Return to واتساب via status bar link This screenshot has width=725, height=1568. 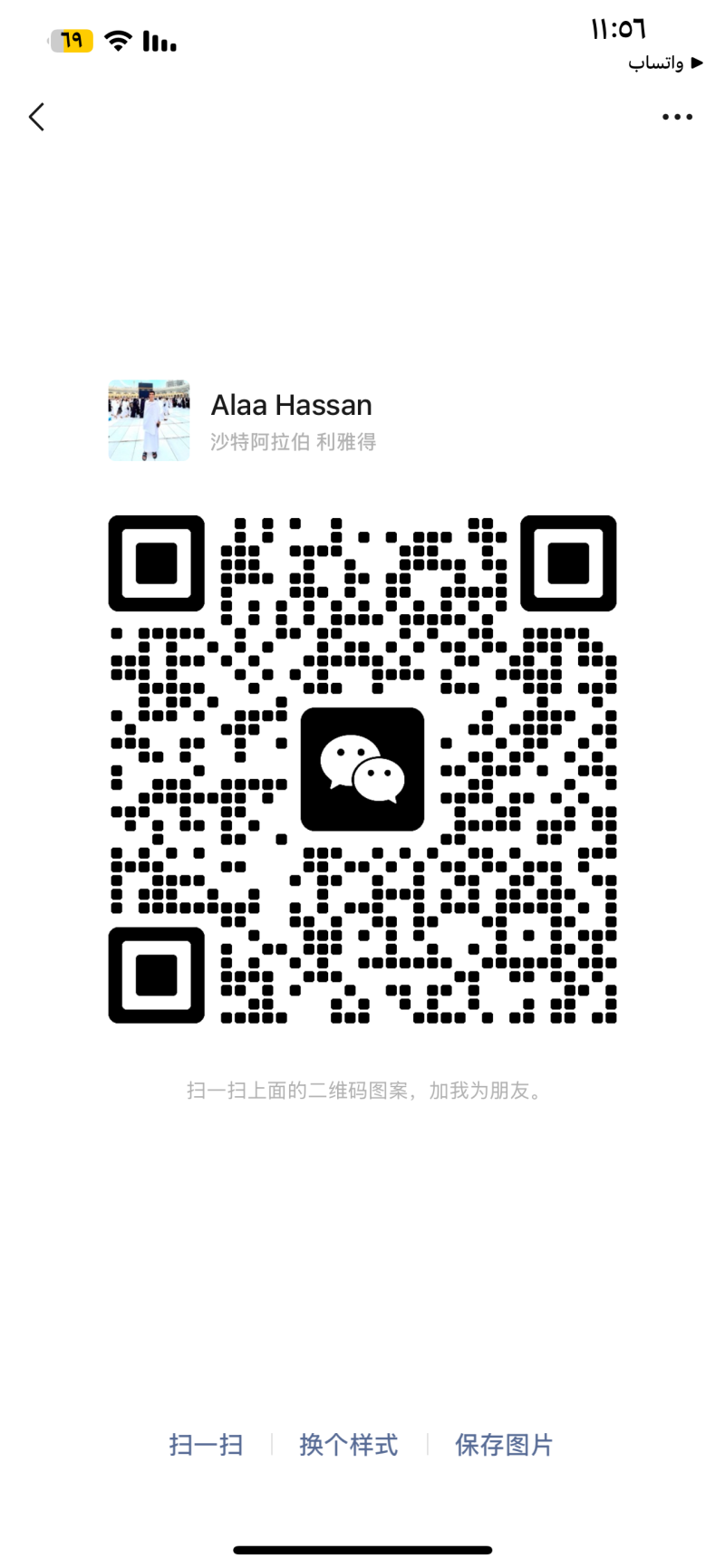(x=665, y=63)
